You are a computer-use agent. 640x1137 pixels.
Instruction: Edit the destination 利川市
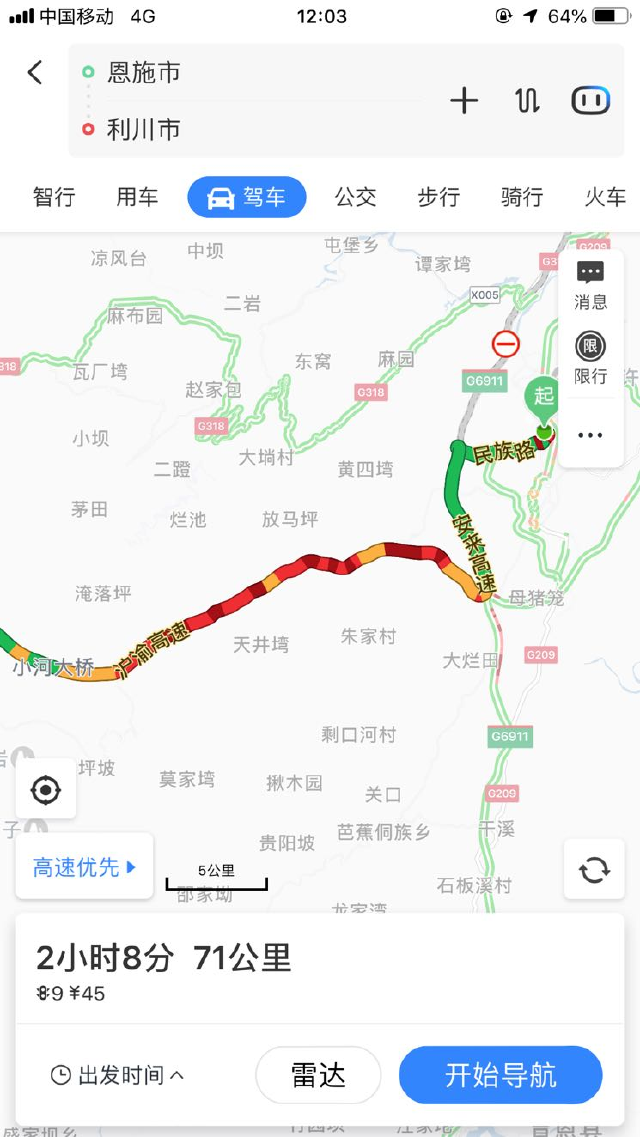(x=144, y=130)
